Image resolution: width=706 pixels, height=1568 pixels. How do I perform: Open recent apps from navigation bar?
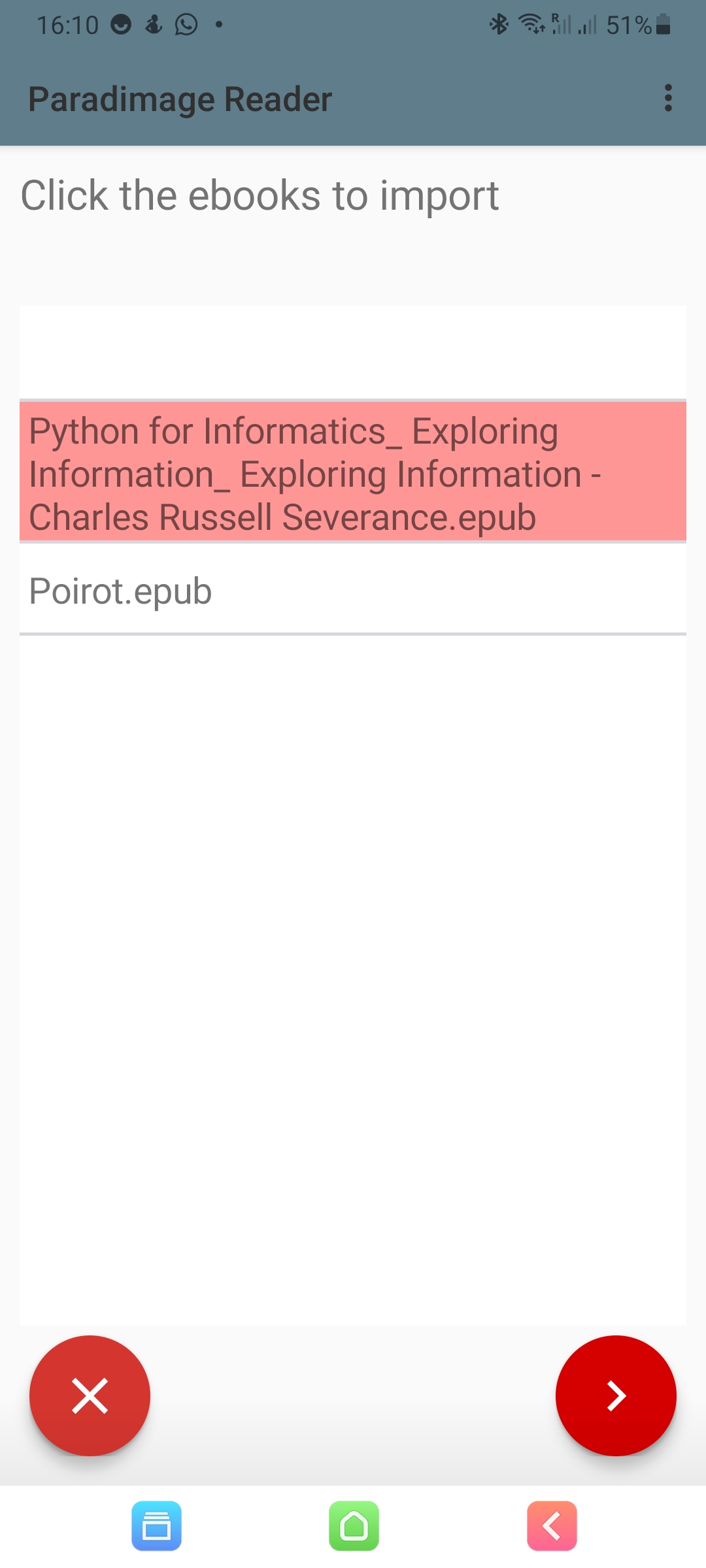156,1526
